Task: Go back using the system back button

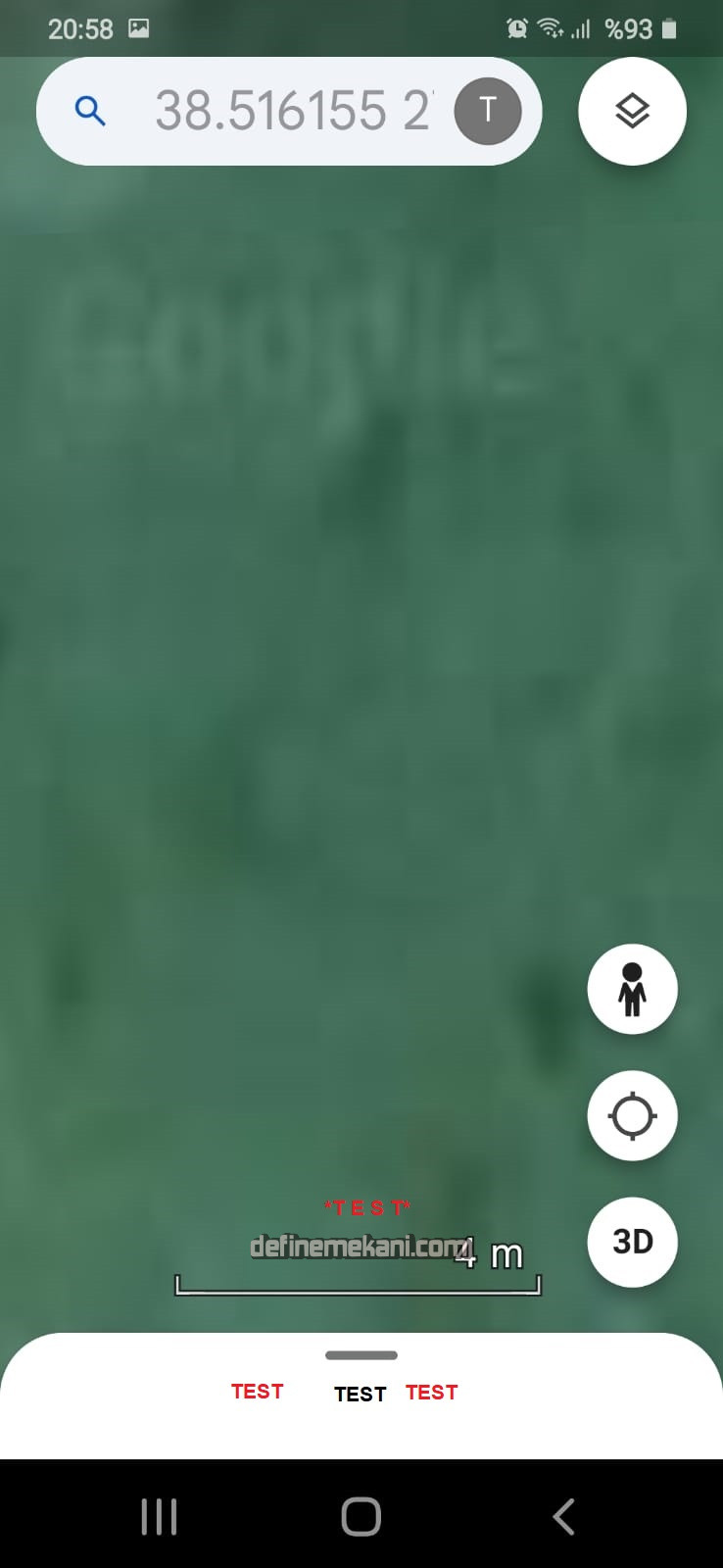Action: [x=563, y=1516]
